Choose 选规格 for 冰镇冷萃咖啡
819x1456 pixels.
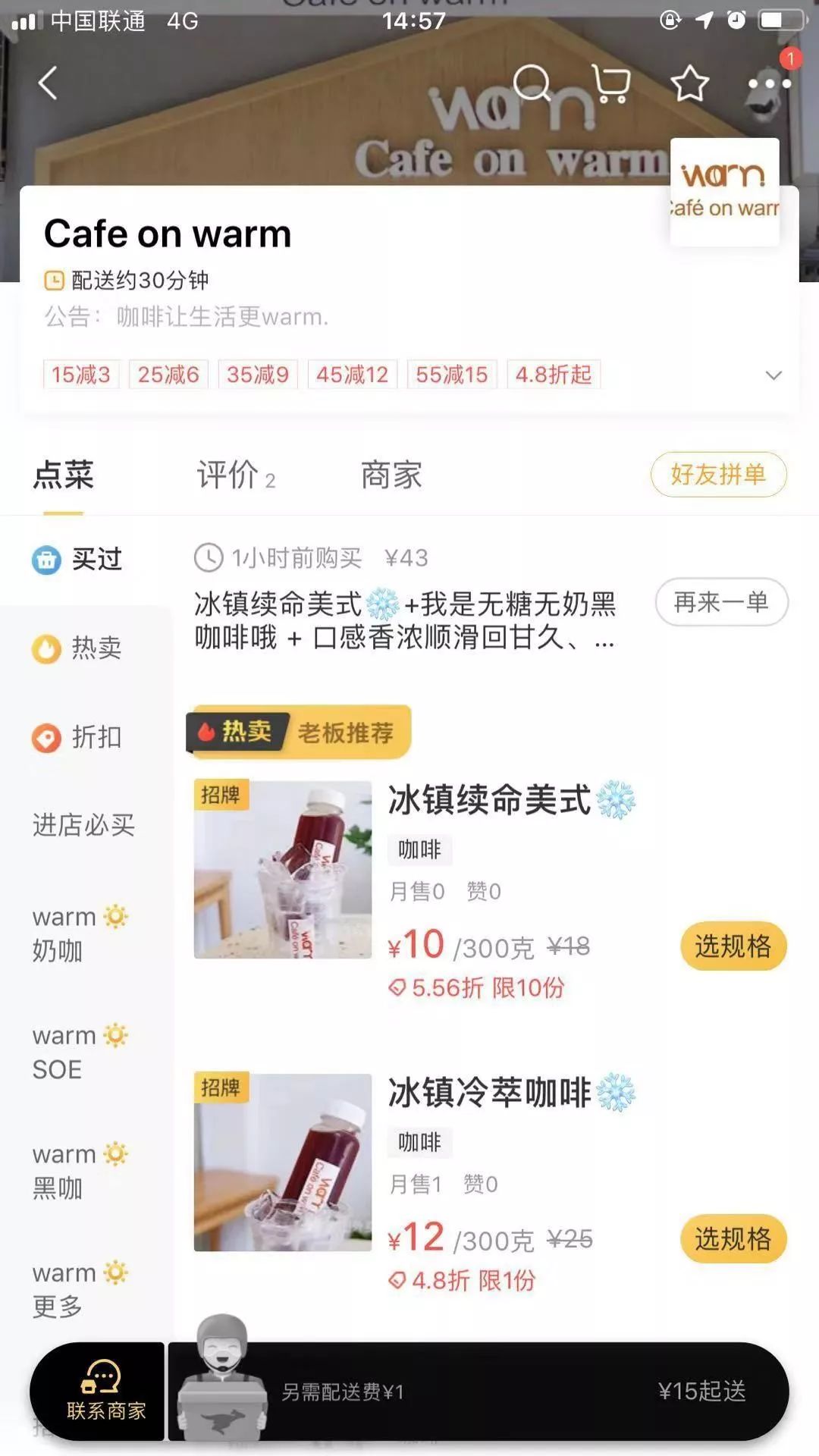(733, 1239)
